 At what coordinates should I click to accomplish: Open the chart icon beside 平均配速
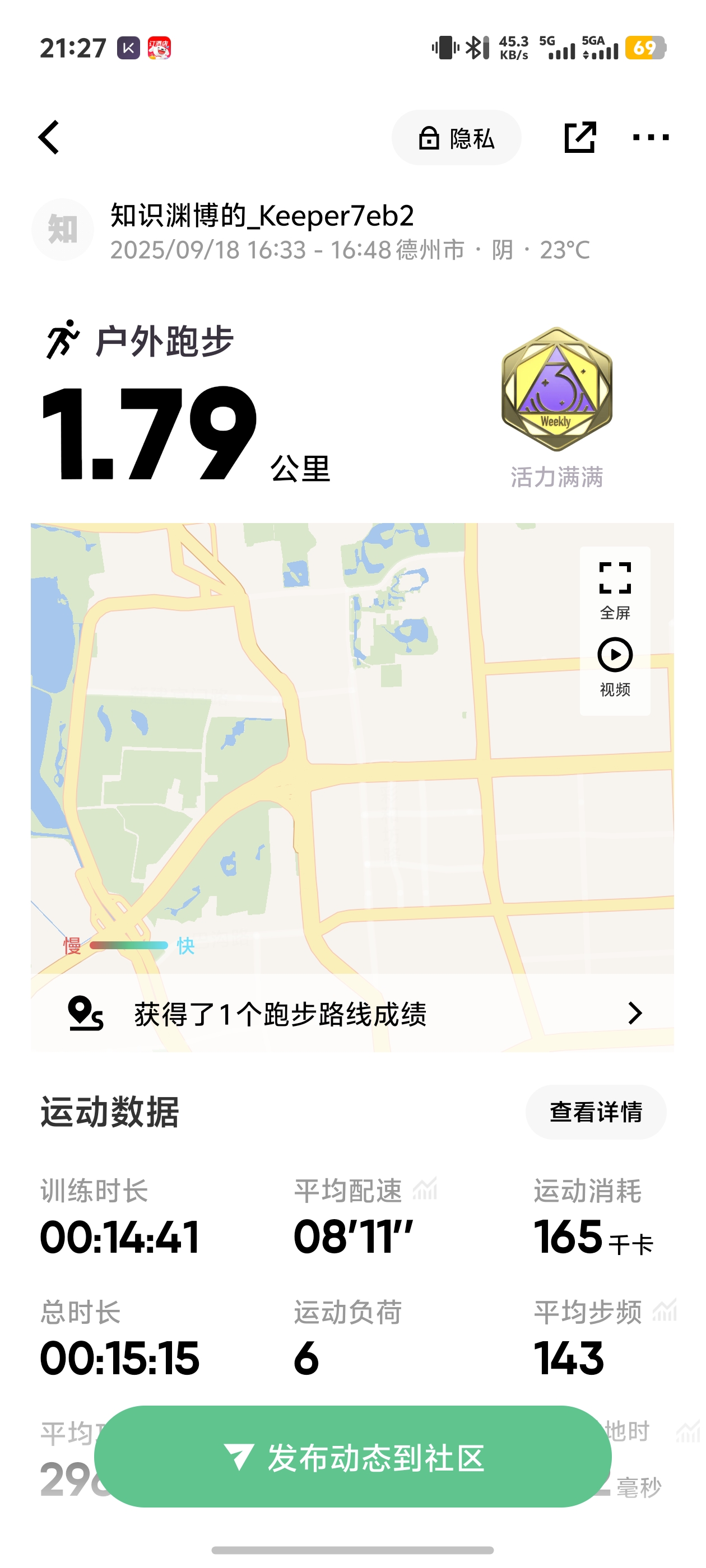point(425,1189)
